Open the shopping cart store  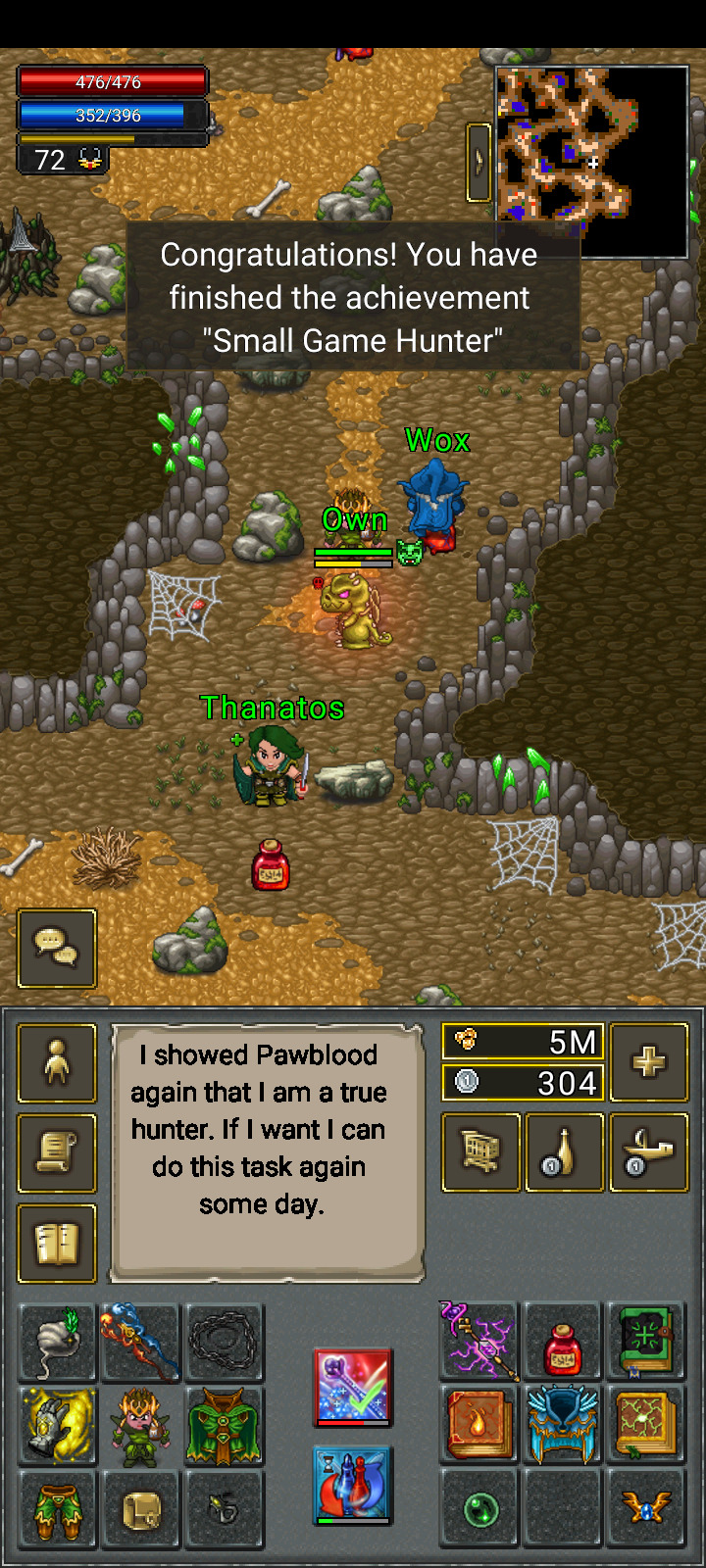click(x=480, y=1152)
